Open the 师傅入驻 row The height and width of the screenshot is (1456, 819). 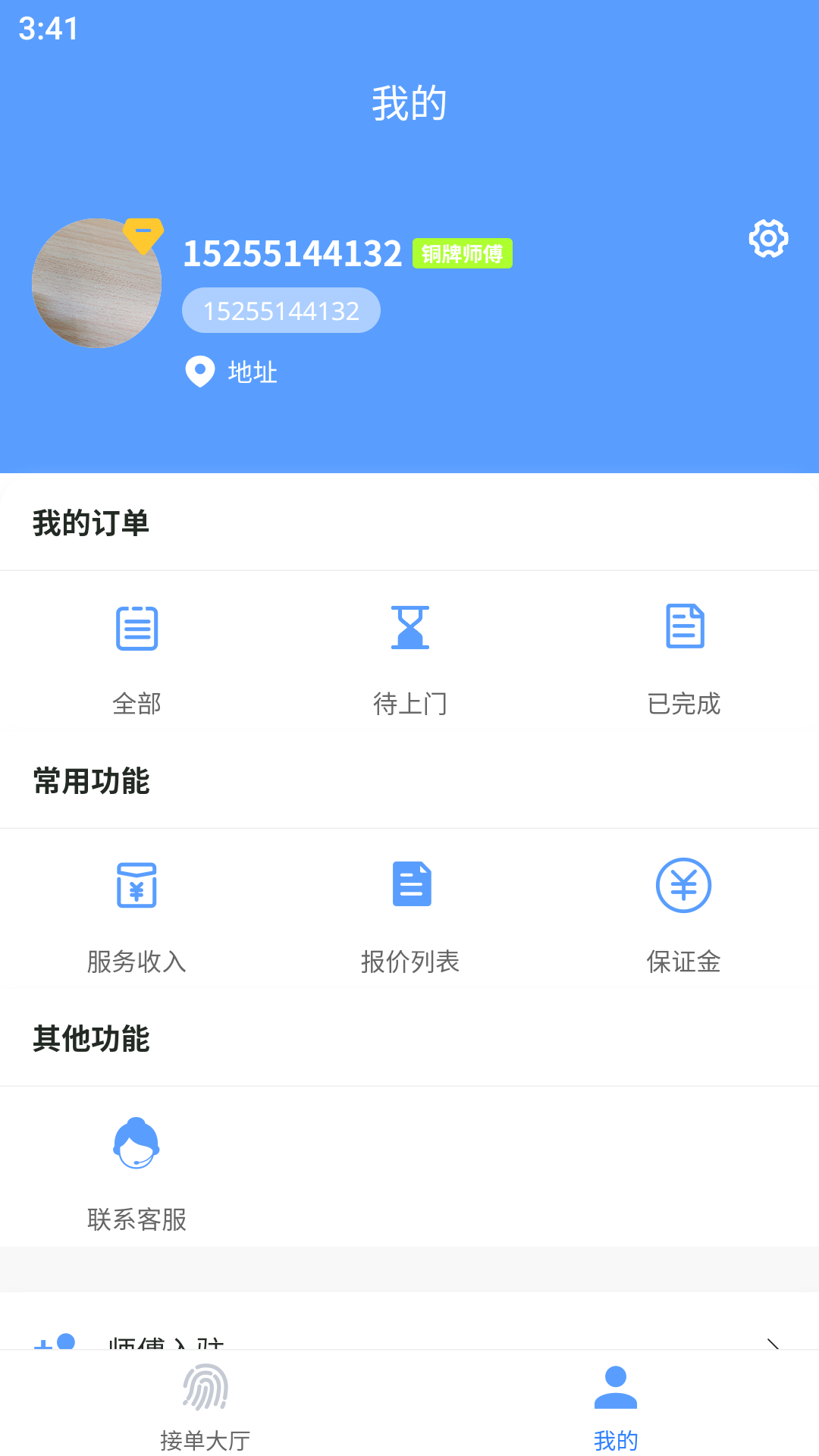click(409, 1341)
